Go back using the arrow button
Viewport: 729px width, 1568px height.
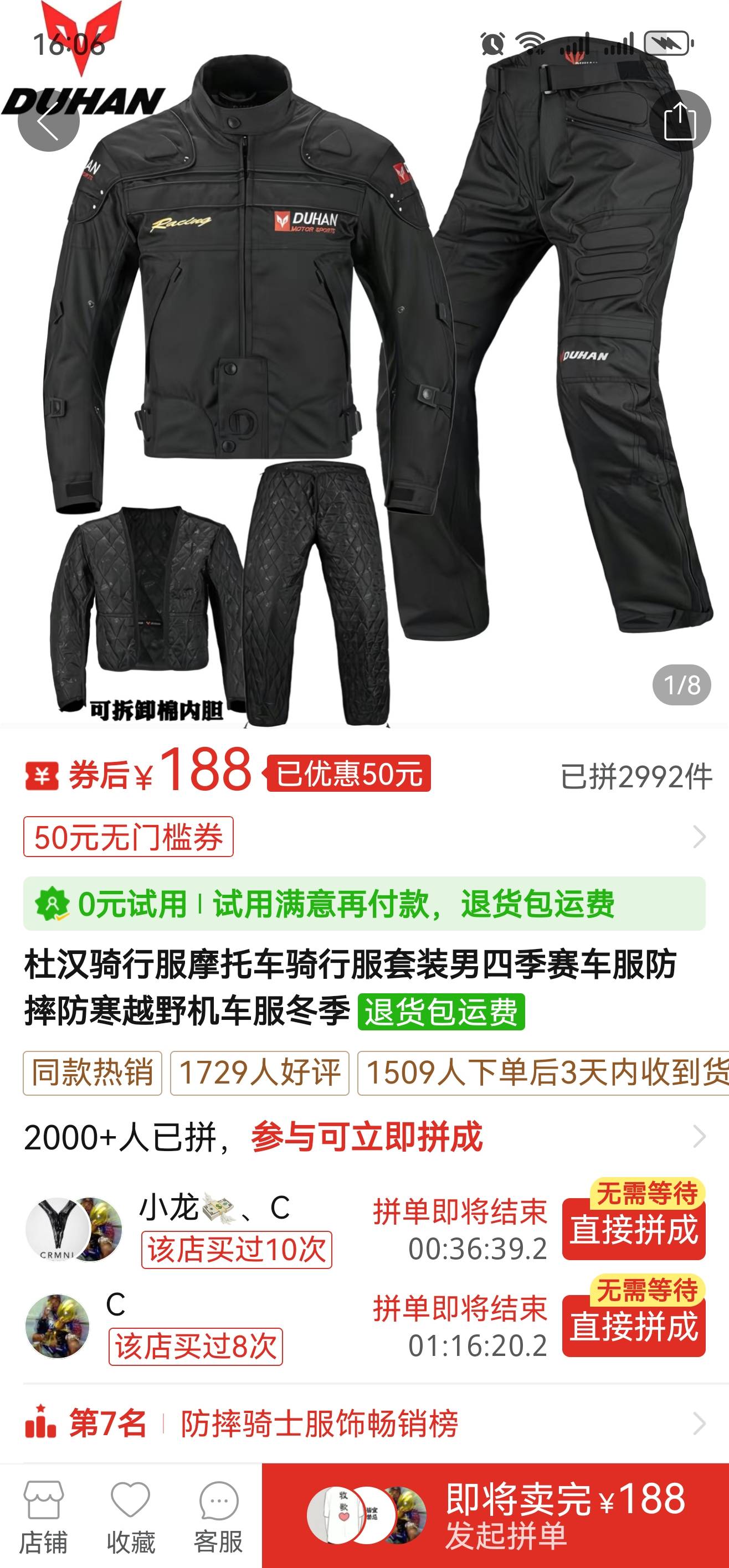48,121
